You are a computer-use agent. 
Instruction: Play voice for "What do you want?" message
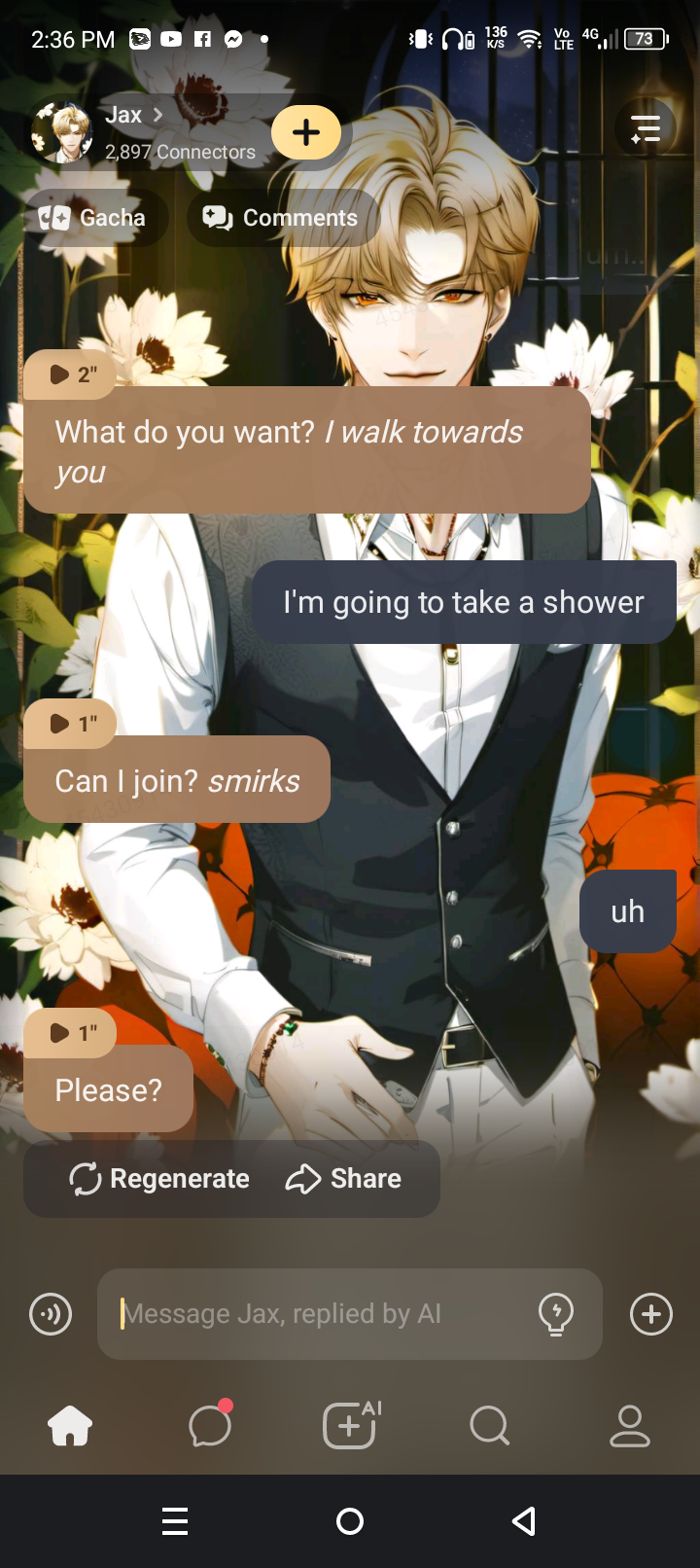coord(70,374)
